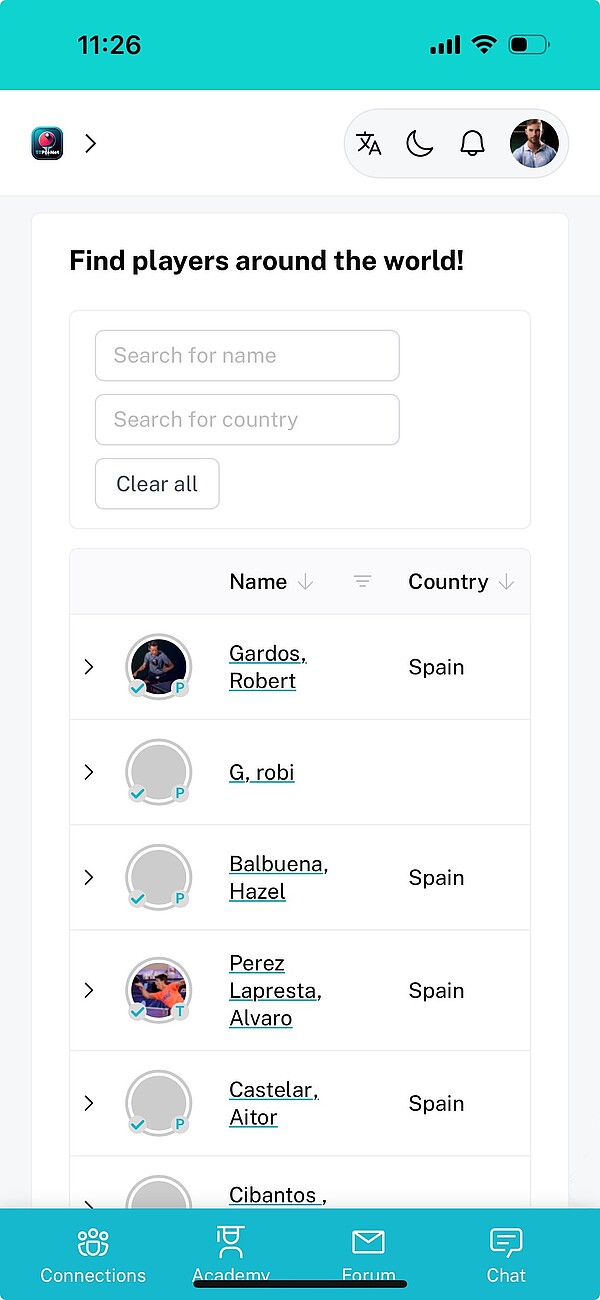600x1300 pixels.
Task: Switch to the Academy tab
Action: tap(231, 1255)
